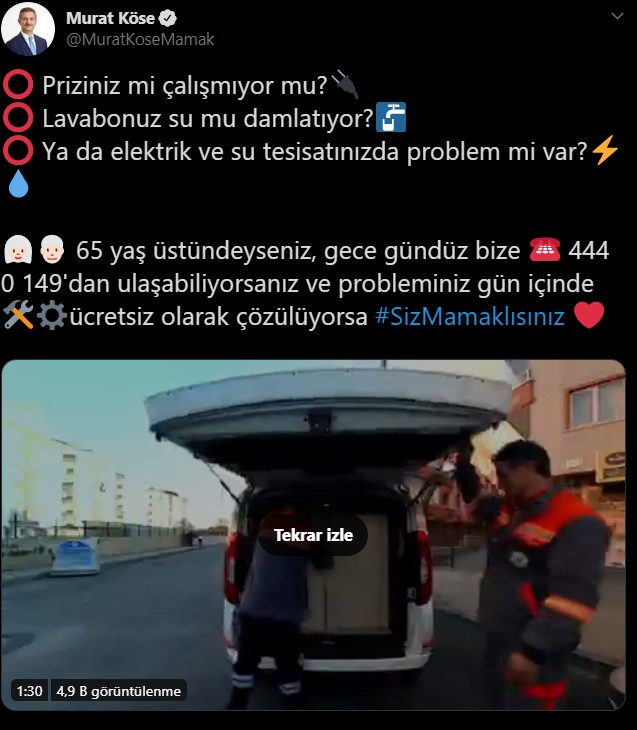This screenshot has width=637, height=730.
Task: Open the @MuratKoseMamak handle
Action: click(x=139, y=40)
